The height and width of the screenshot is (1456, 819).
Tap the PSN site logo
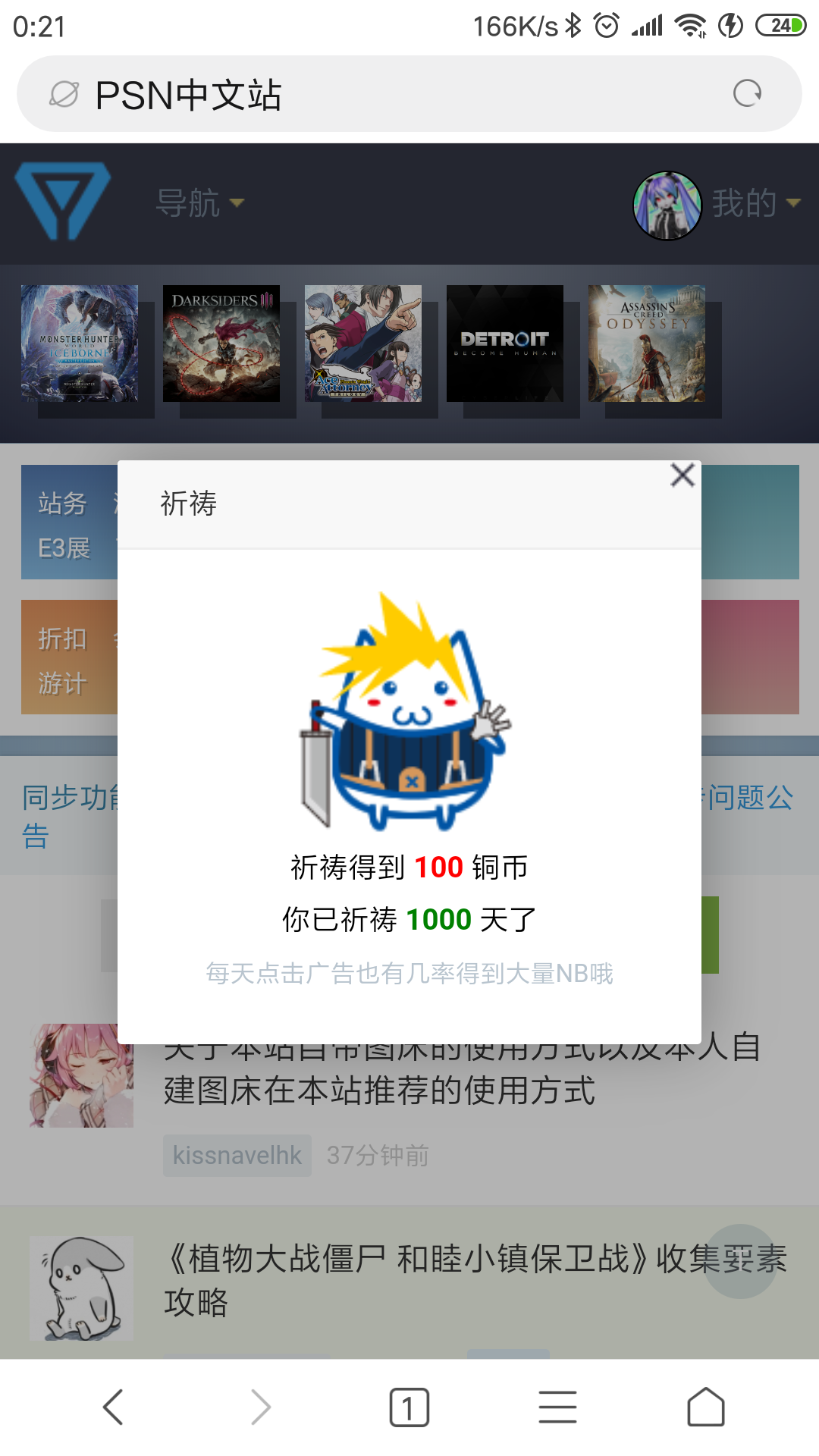[63, 202]
